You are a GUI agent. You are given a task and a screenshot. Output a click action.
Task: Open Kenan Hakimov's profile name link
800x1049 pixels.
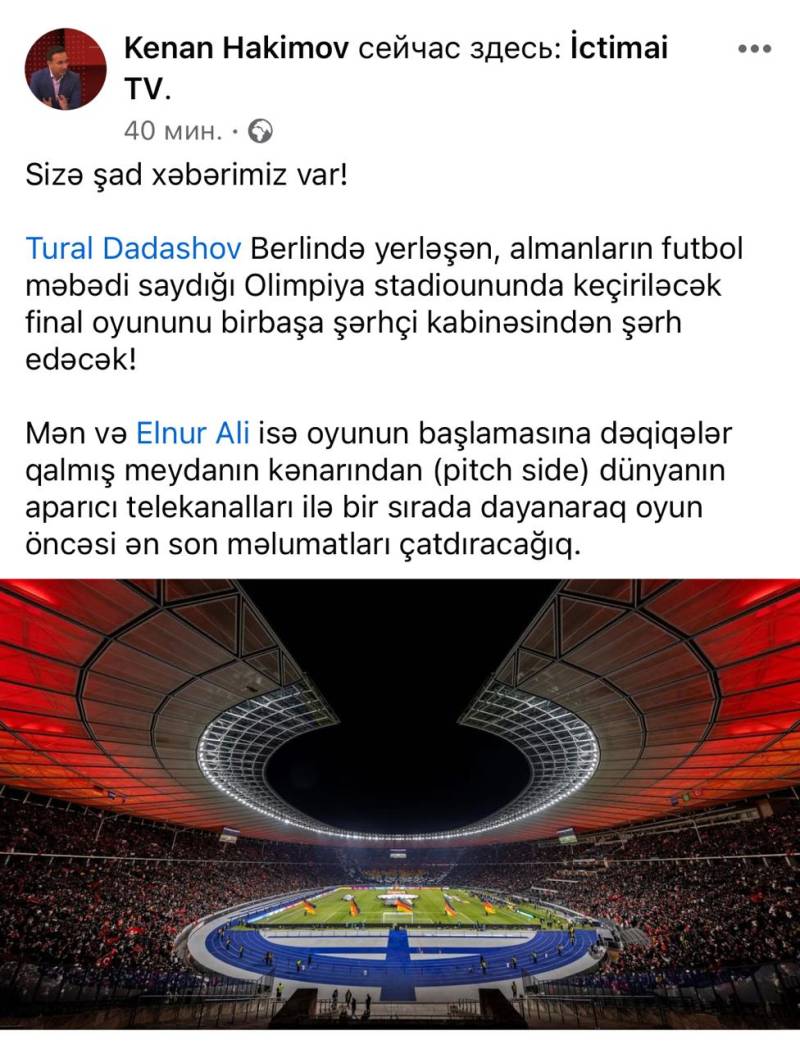coord(236,48)
